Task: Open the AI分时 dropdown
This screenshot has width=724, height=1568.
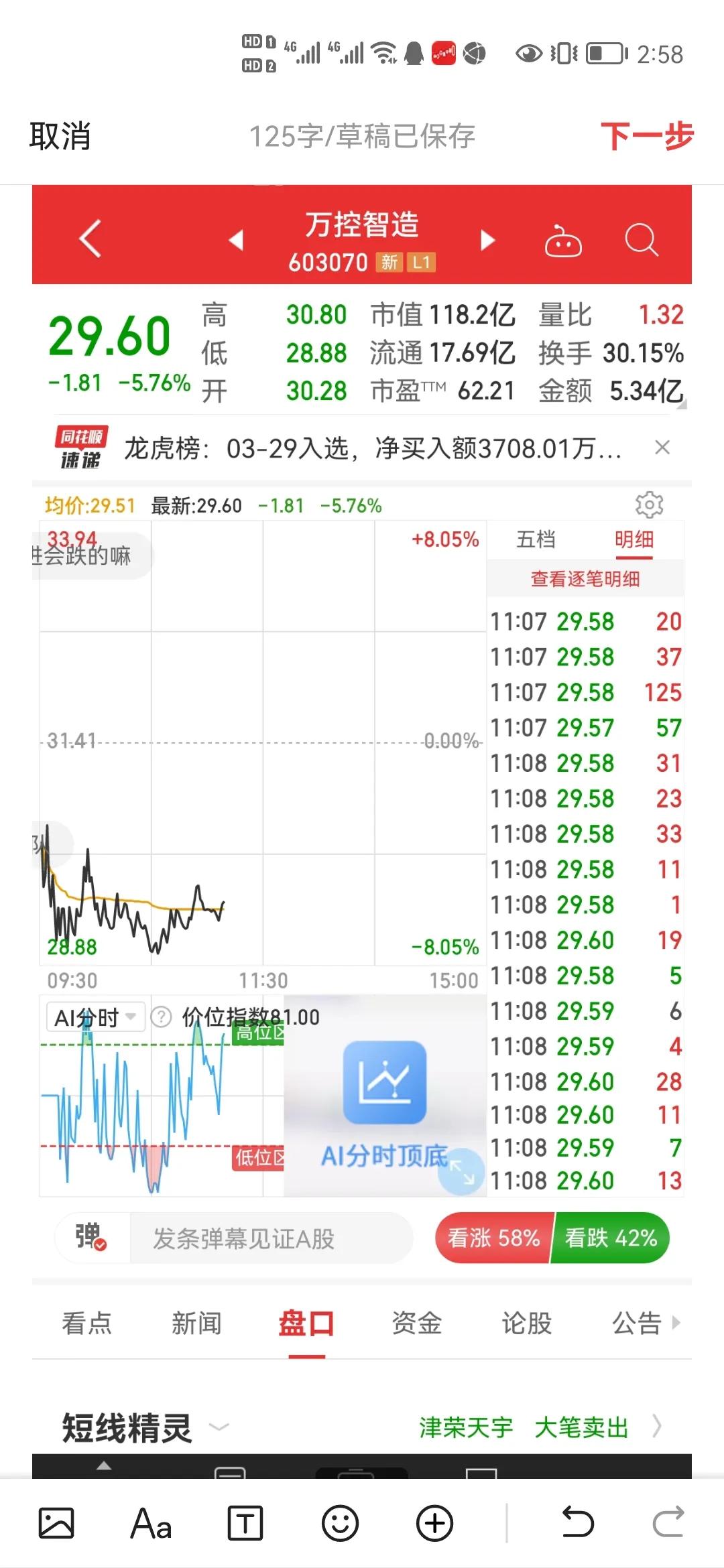Action: pos(94,1017)
